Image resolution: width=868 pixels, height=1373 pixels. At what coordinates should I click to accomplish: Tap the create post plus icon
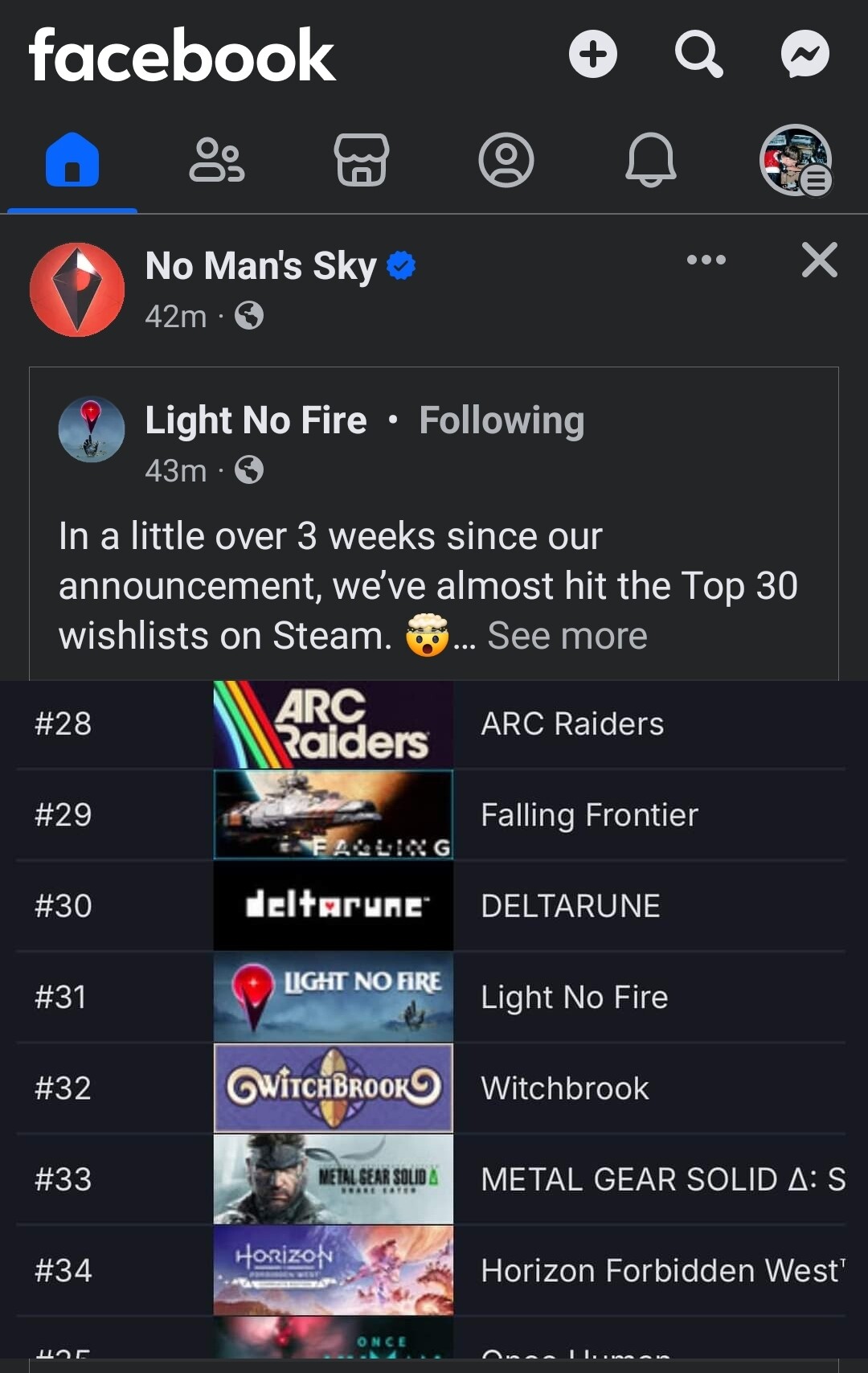(x=592, y=55)
